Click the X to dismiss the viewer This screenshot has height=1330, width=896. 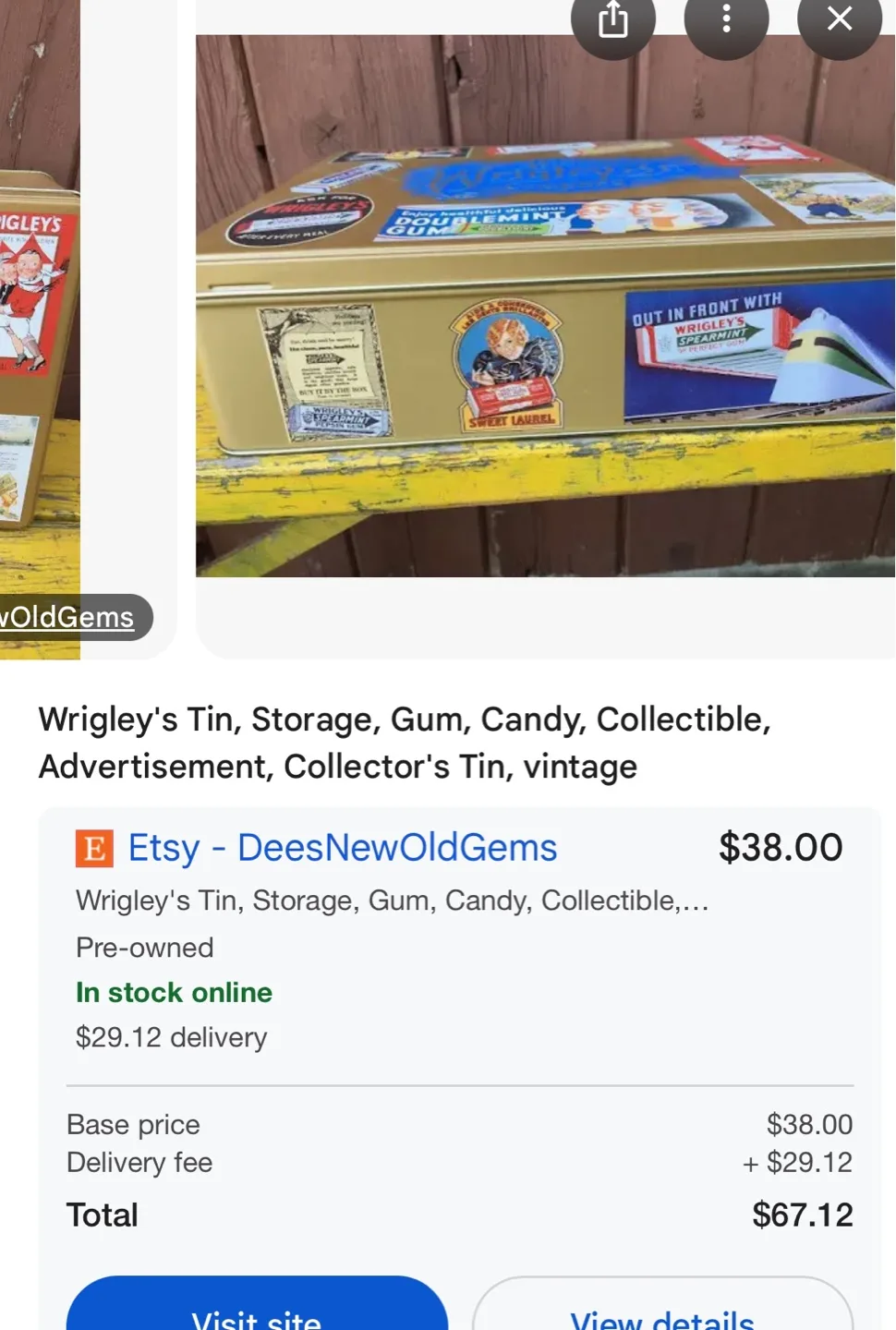[x=839, y=19]
